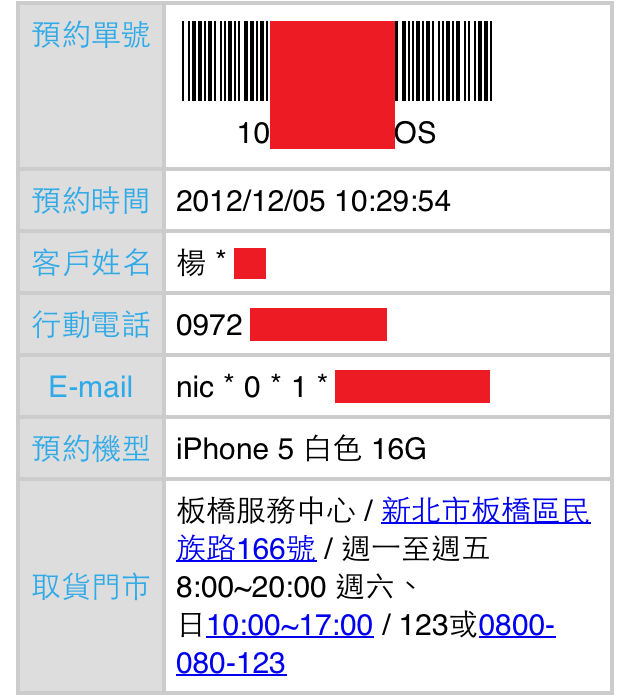
Task: Tap the 10:00~17:00 time link
Action: tap(289, 626)
